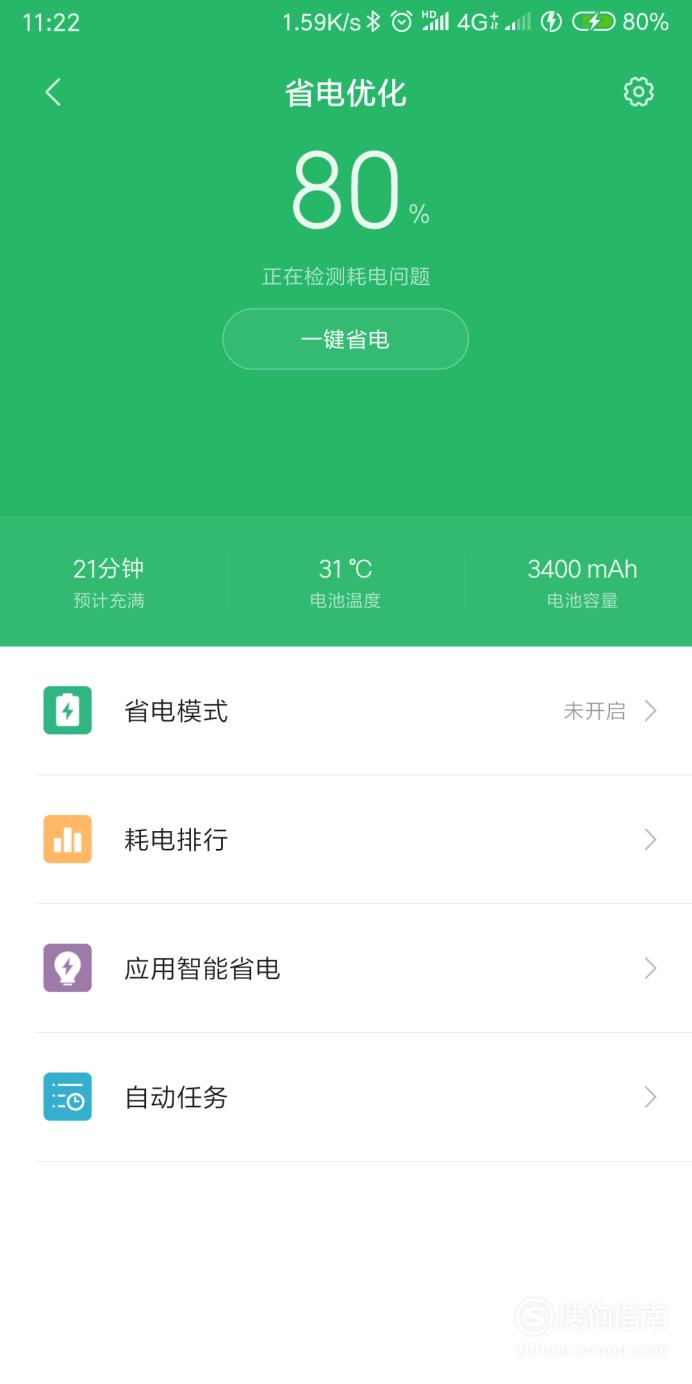692x1384 pixels.
Task: Open 应用智能省电 option
Action: 346,969
